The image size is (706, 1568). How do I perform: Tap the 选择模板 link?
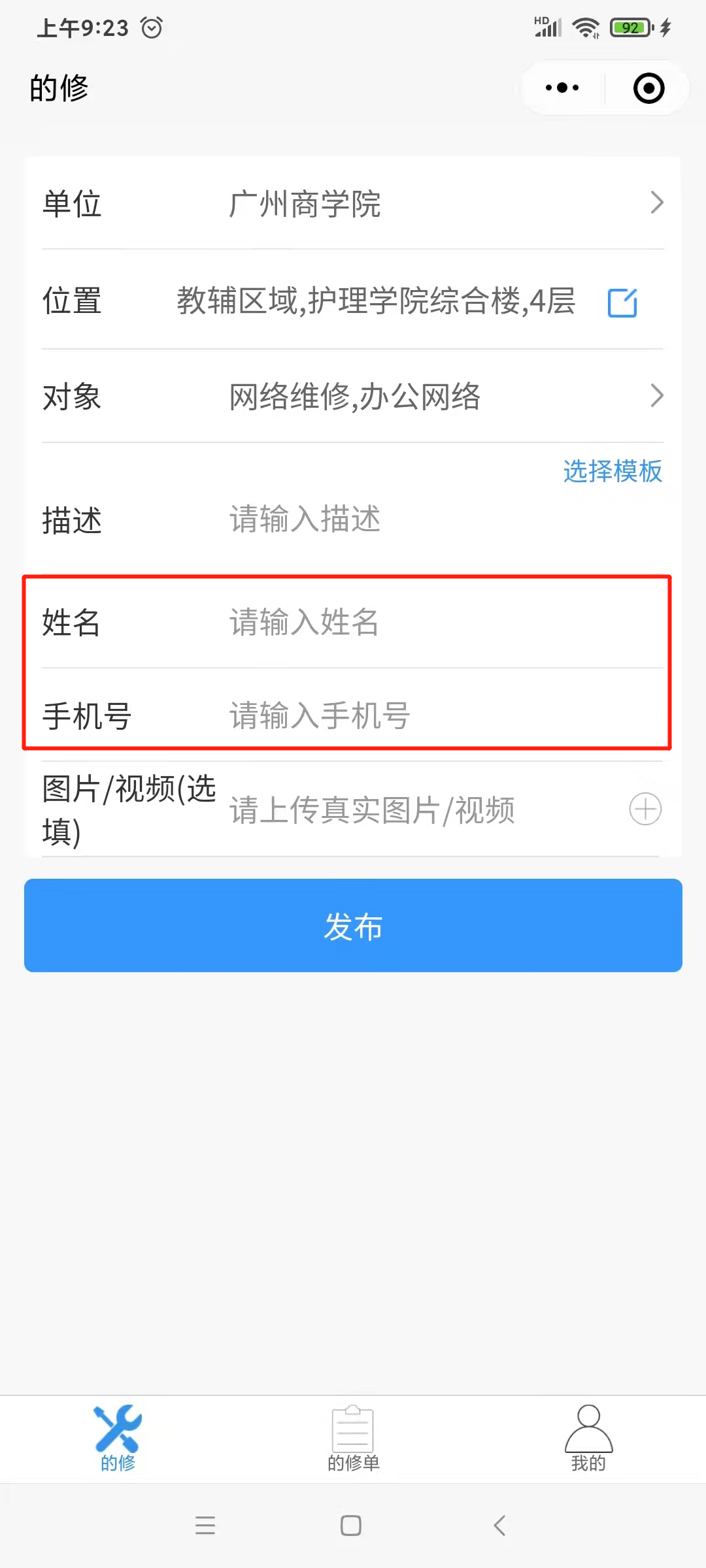point(613,471)
